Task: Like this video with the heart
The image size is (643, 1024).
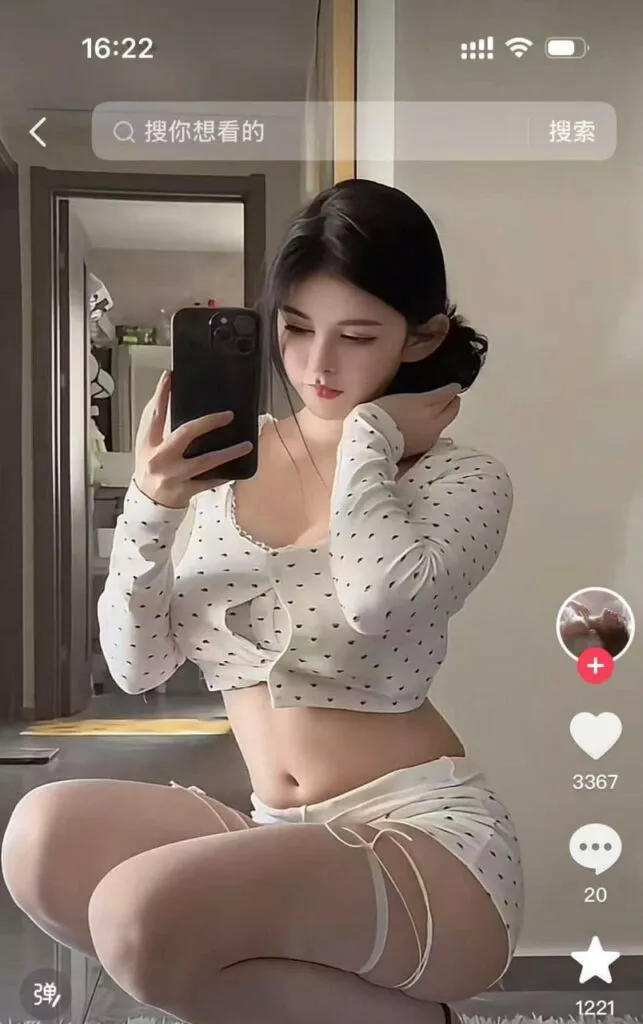Action: pos(595,736)
